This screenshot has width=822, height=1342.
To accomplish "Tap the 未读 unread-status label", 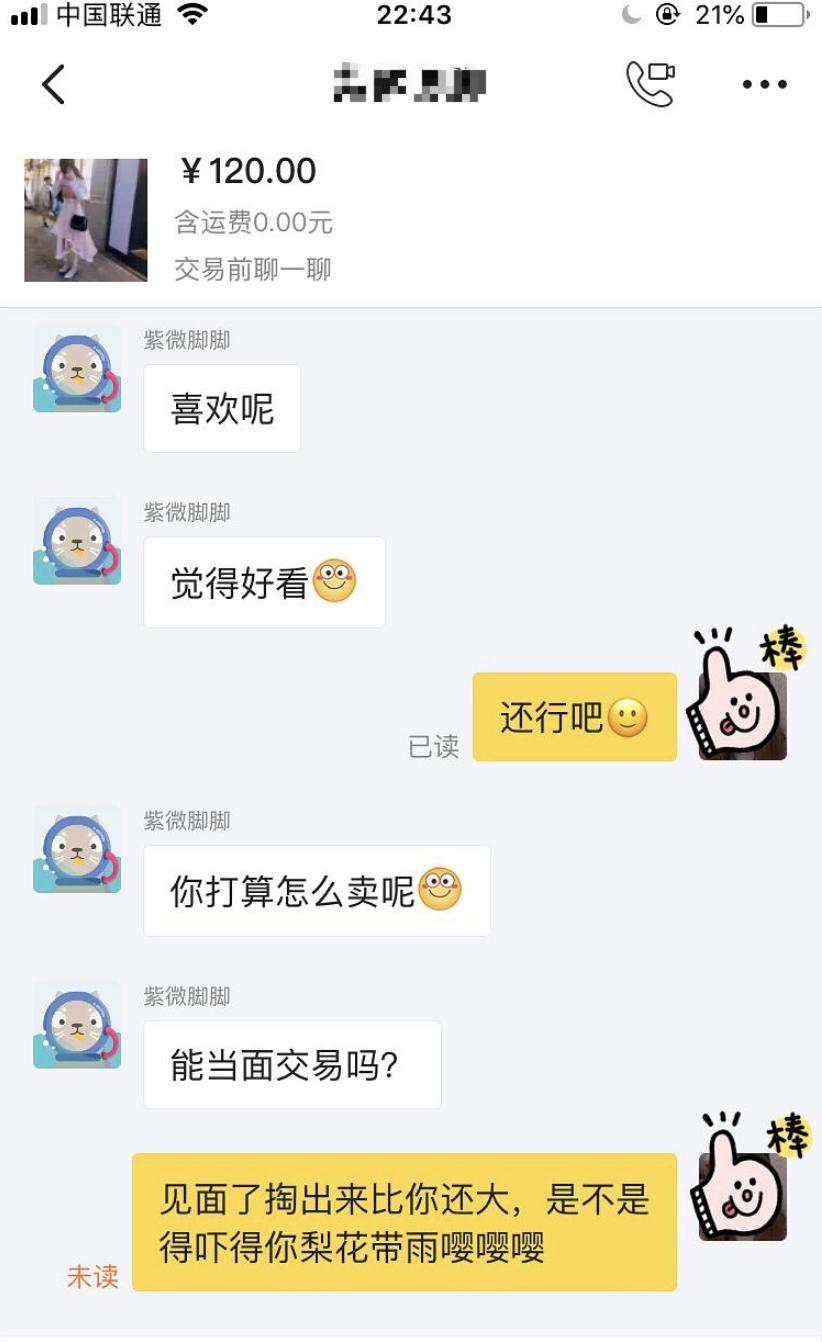I will [92, 1277].
